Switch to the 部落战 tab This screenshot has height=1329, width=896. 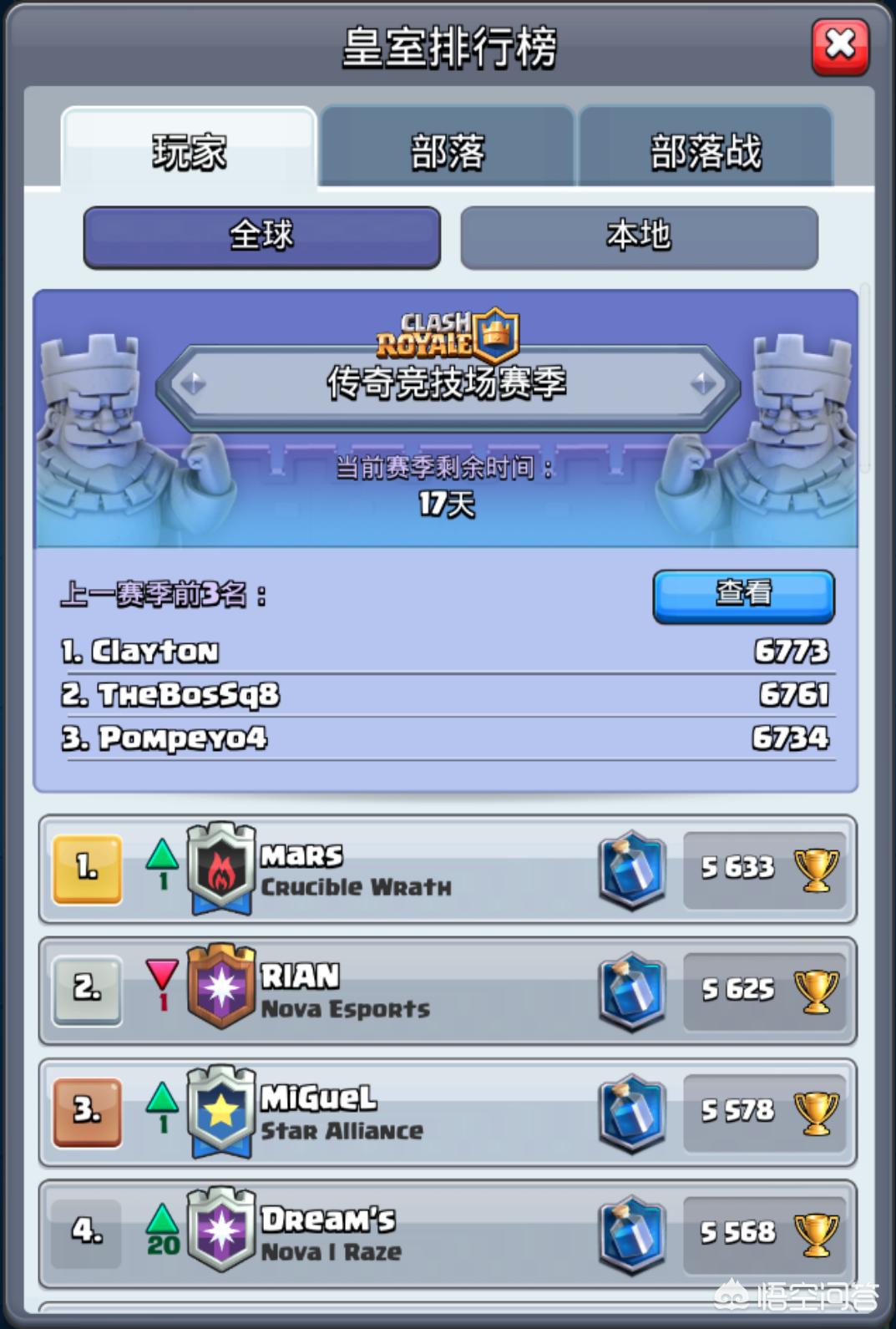pos(706,151)
